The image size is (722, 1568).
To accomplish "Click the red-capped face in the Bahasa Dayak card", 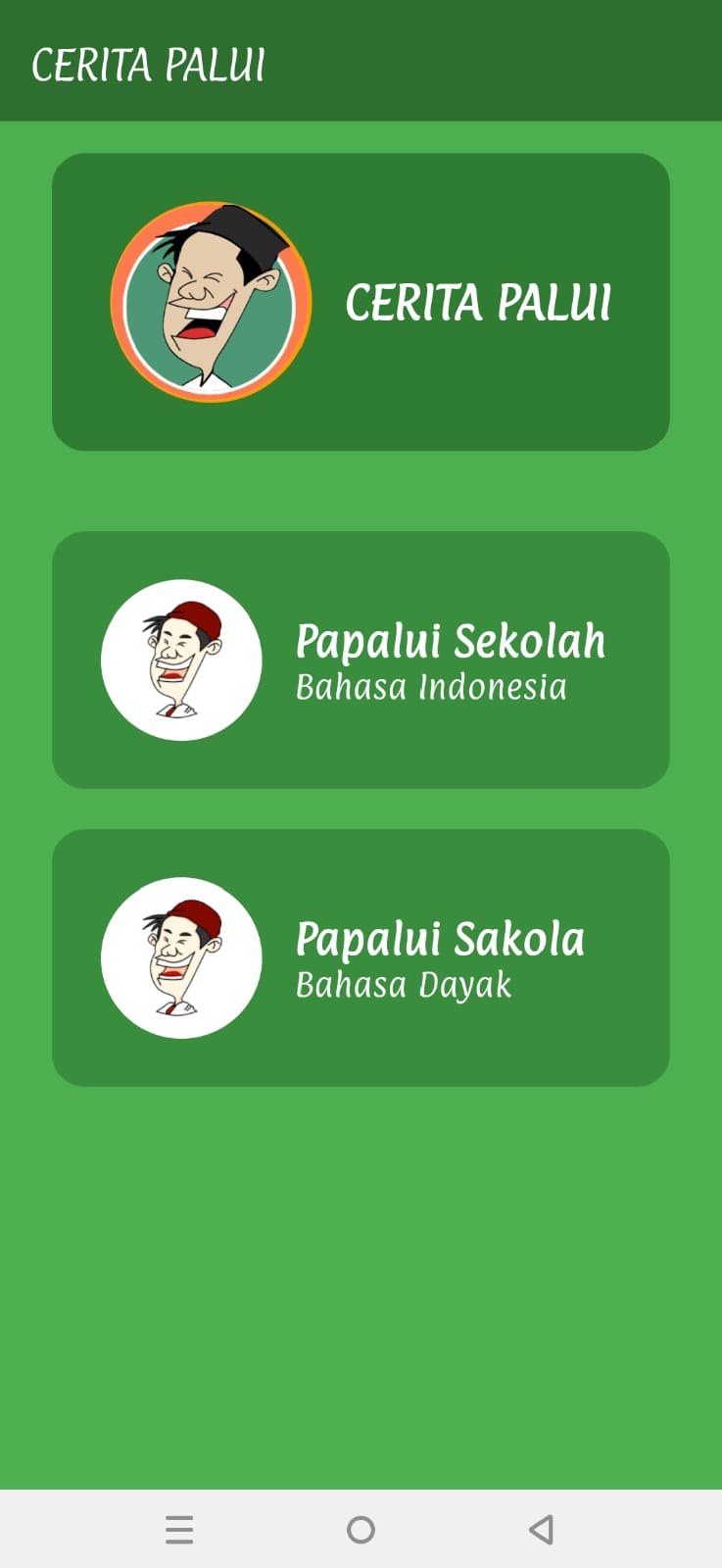I will tap(181, 957).
